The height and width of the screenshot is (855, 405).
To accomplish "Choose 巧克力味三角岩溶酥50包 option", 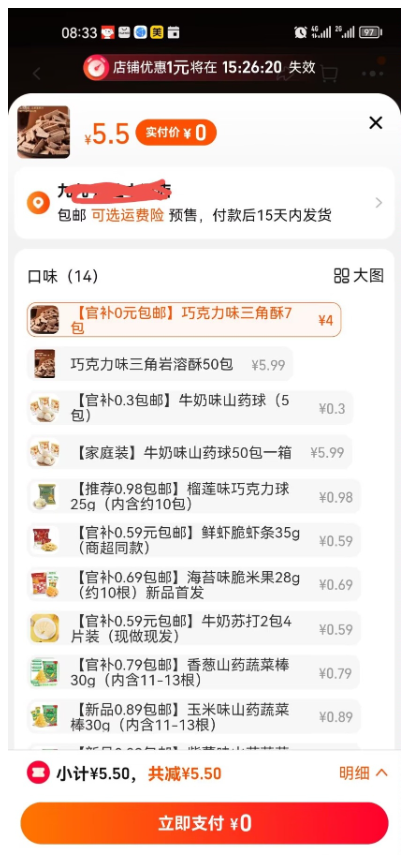I will [x=160, y=364].
